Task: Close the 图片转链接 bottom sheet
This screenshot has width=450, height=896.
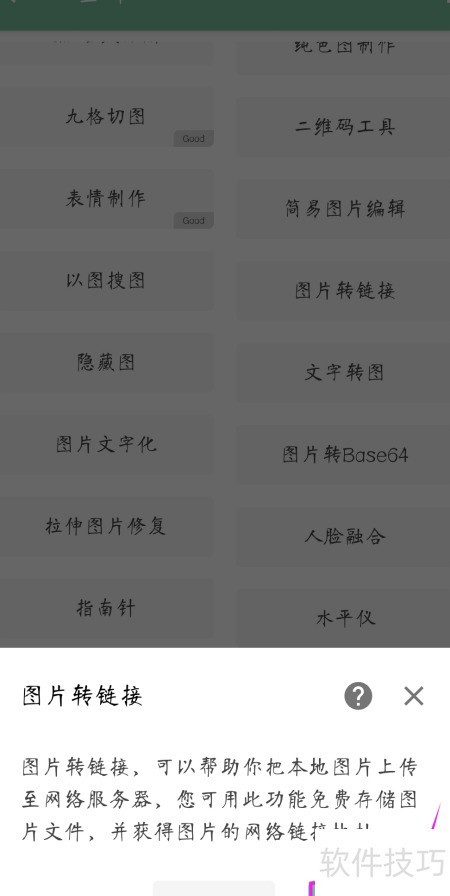Action: pos(413,696)
